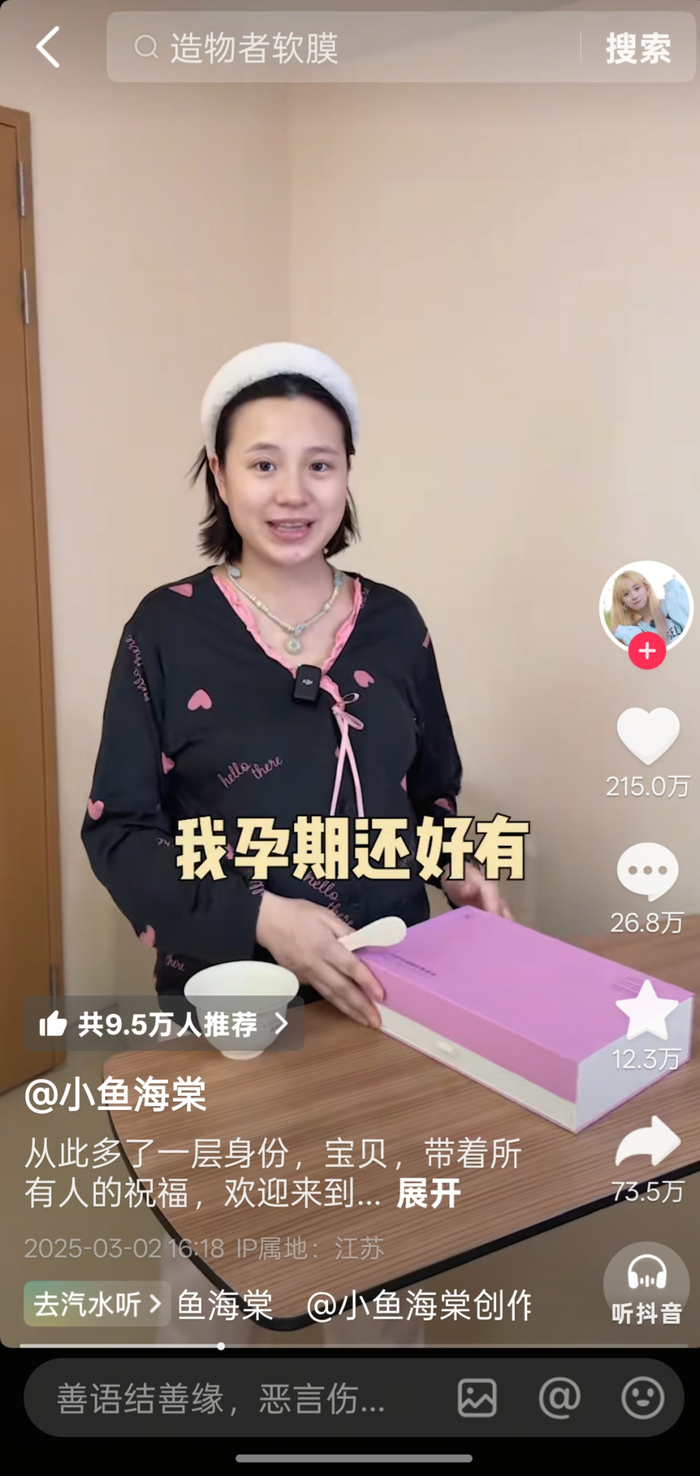Screen dimensions: 700x1476
Task: Expand the caption with 展开
Action: 429,1193
